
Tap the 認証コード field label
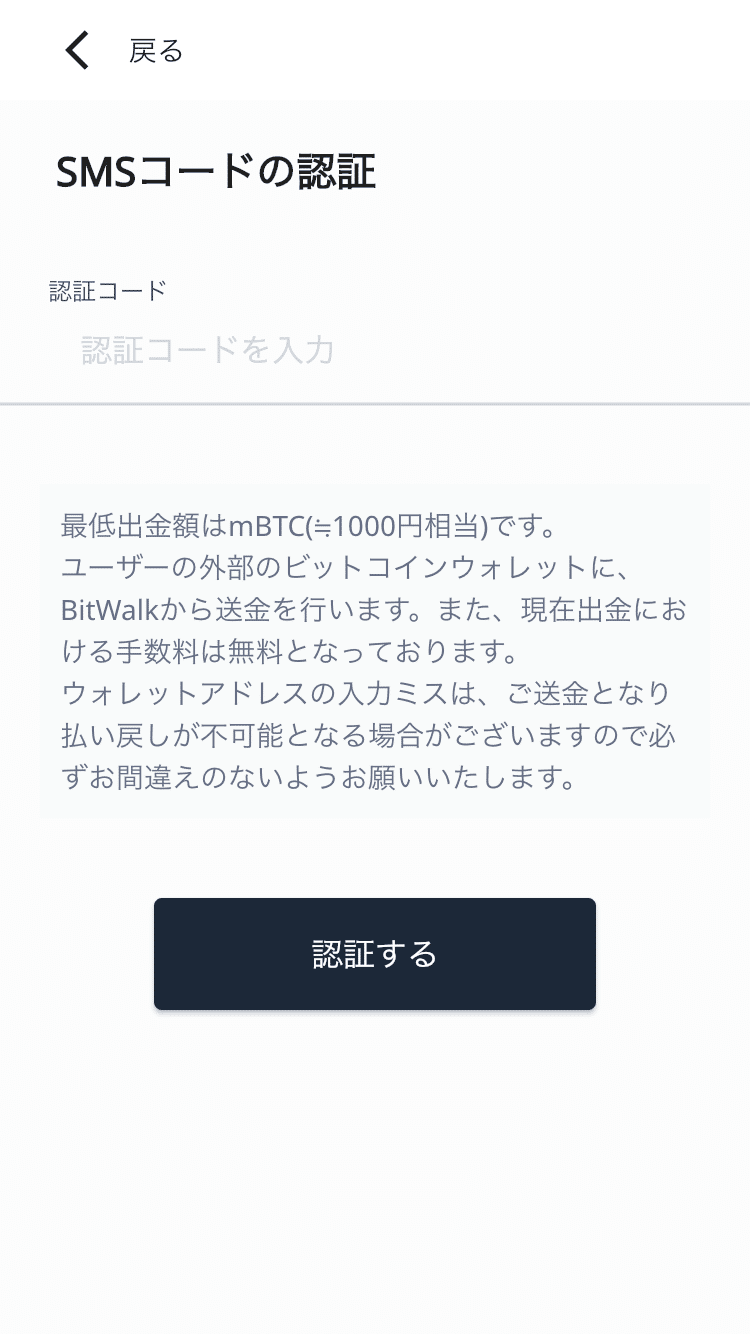tap(107, 290)
